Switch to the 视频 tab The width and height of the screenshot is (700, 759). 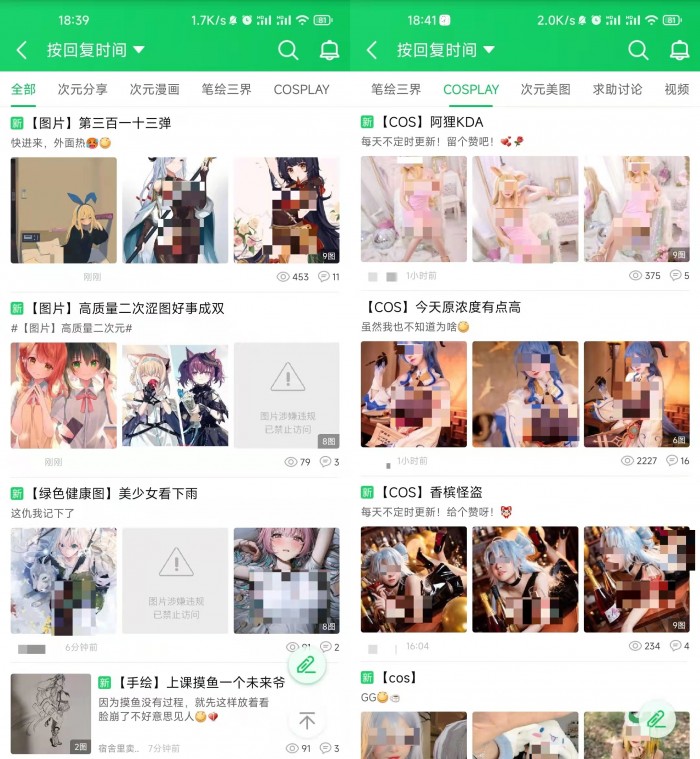point(676,89)
